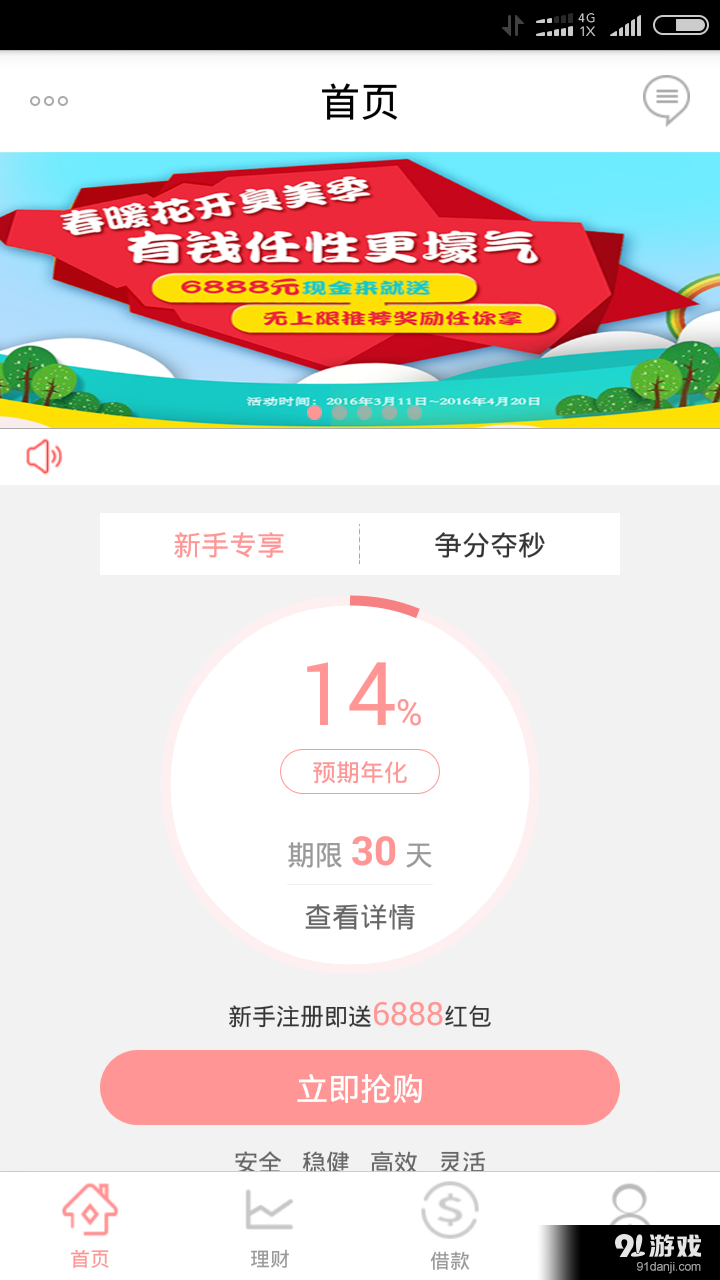Open the three-dot menu at top left

click(49, 101)
